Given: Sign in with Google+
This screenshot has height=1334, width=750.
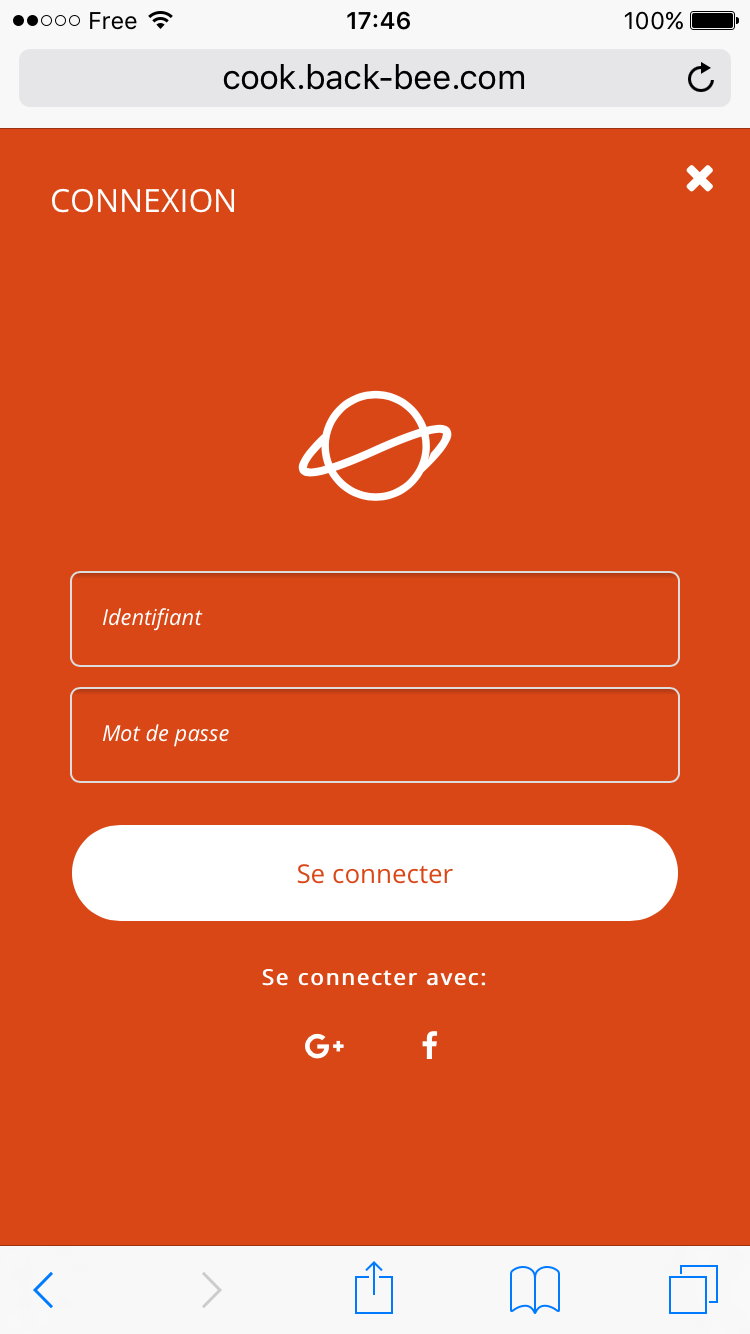Looking at the screenshot, I should 324,1046.
